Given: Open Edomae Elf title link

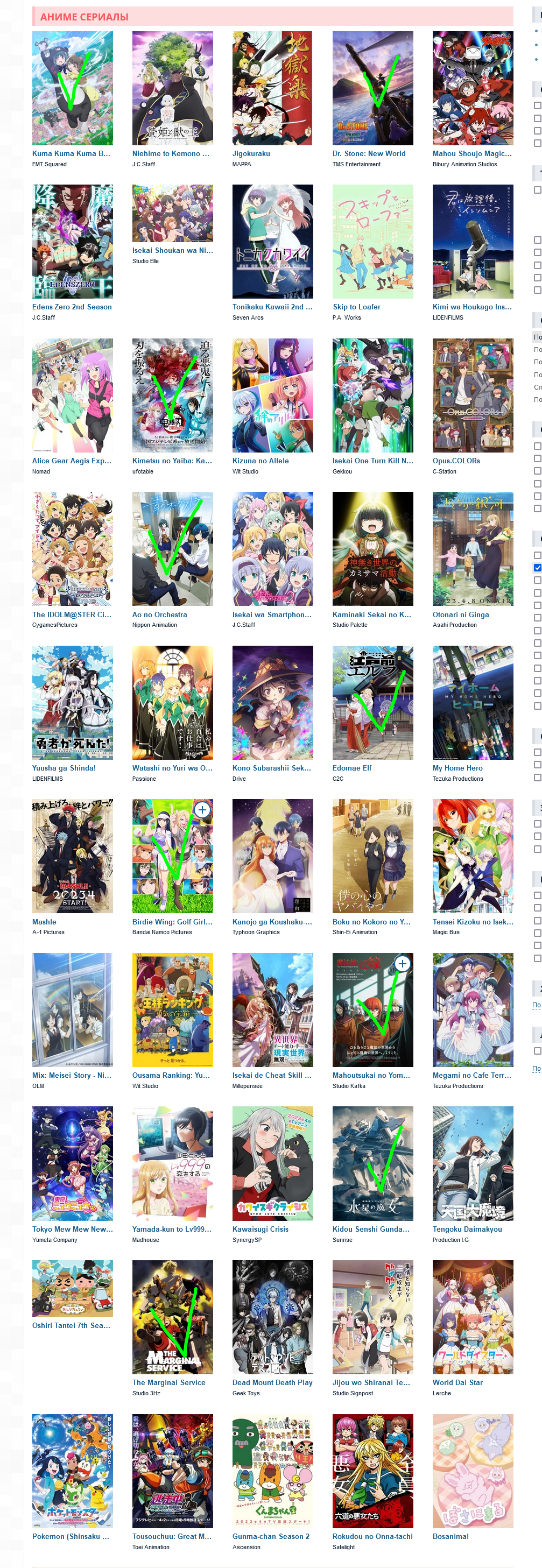Looking at the screenshot, I should click(x=352, y=768).
